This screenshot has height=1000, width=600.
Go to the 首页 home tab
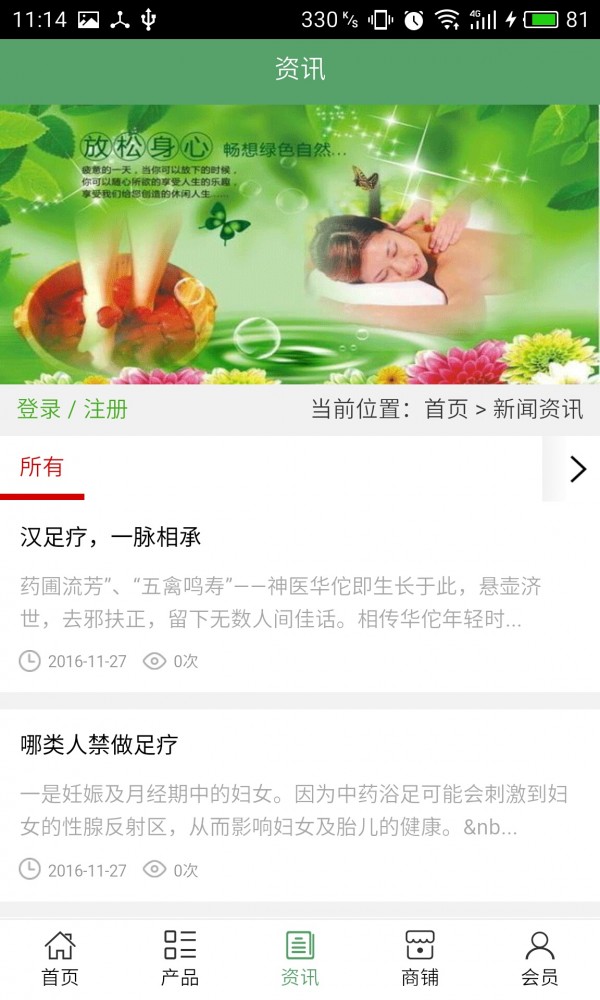60,958
